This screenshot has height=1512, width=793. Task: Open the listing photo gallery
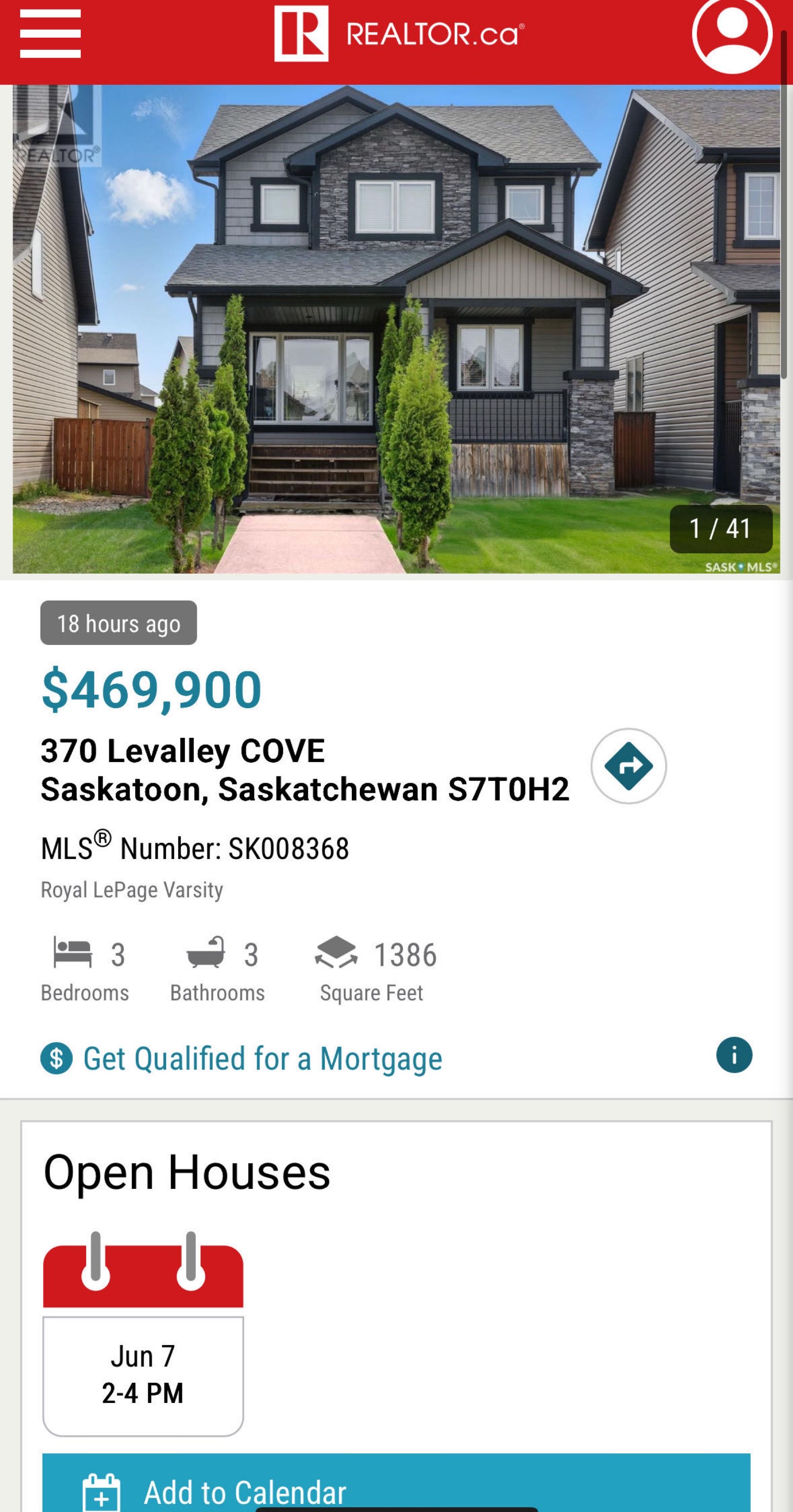tap(396, 329)
